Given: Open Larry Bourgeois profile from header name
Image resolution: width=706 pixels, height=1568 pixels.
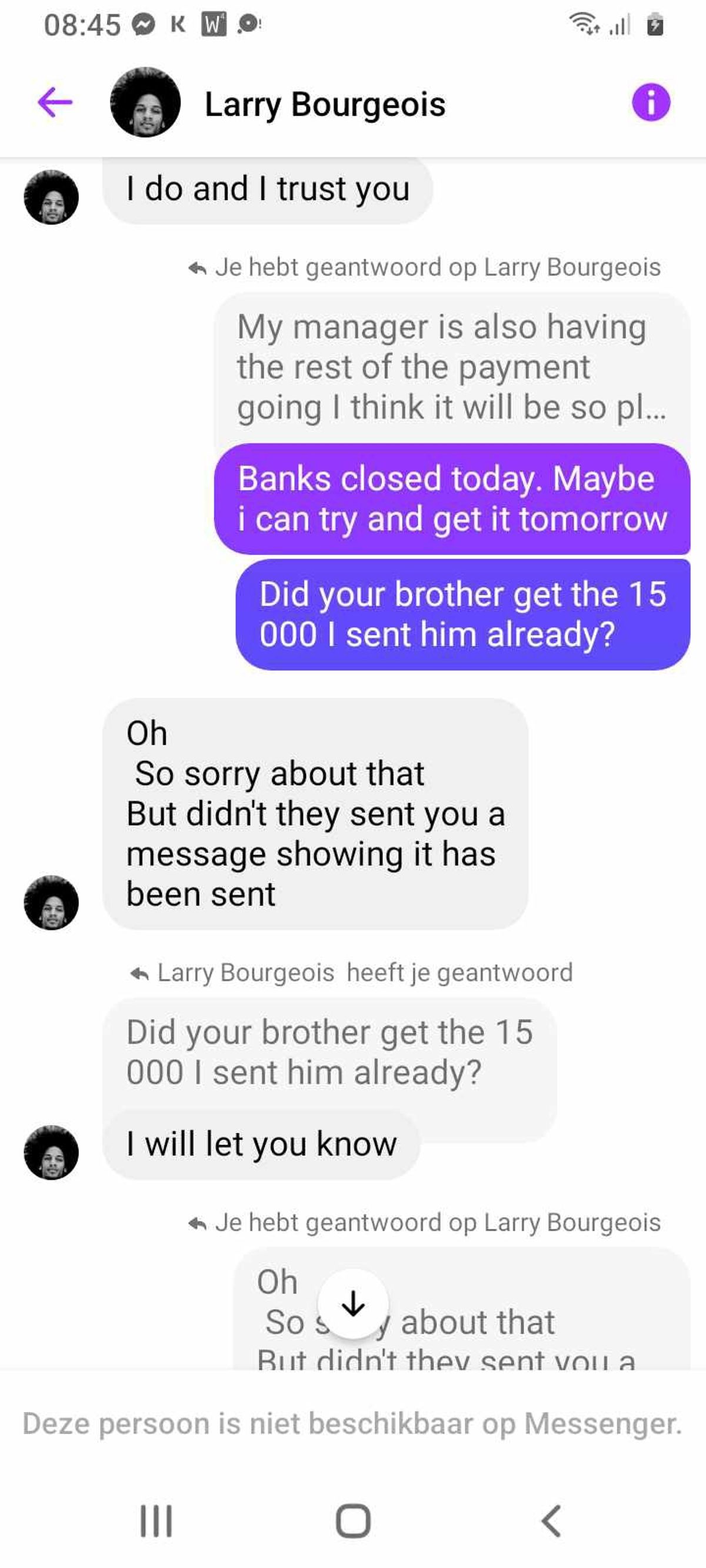Looking at the screenshot, I should coord(325,104).
